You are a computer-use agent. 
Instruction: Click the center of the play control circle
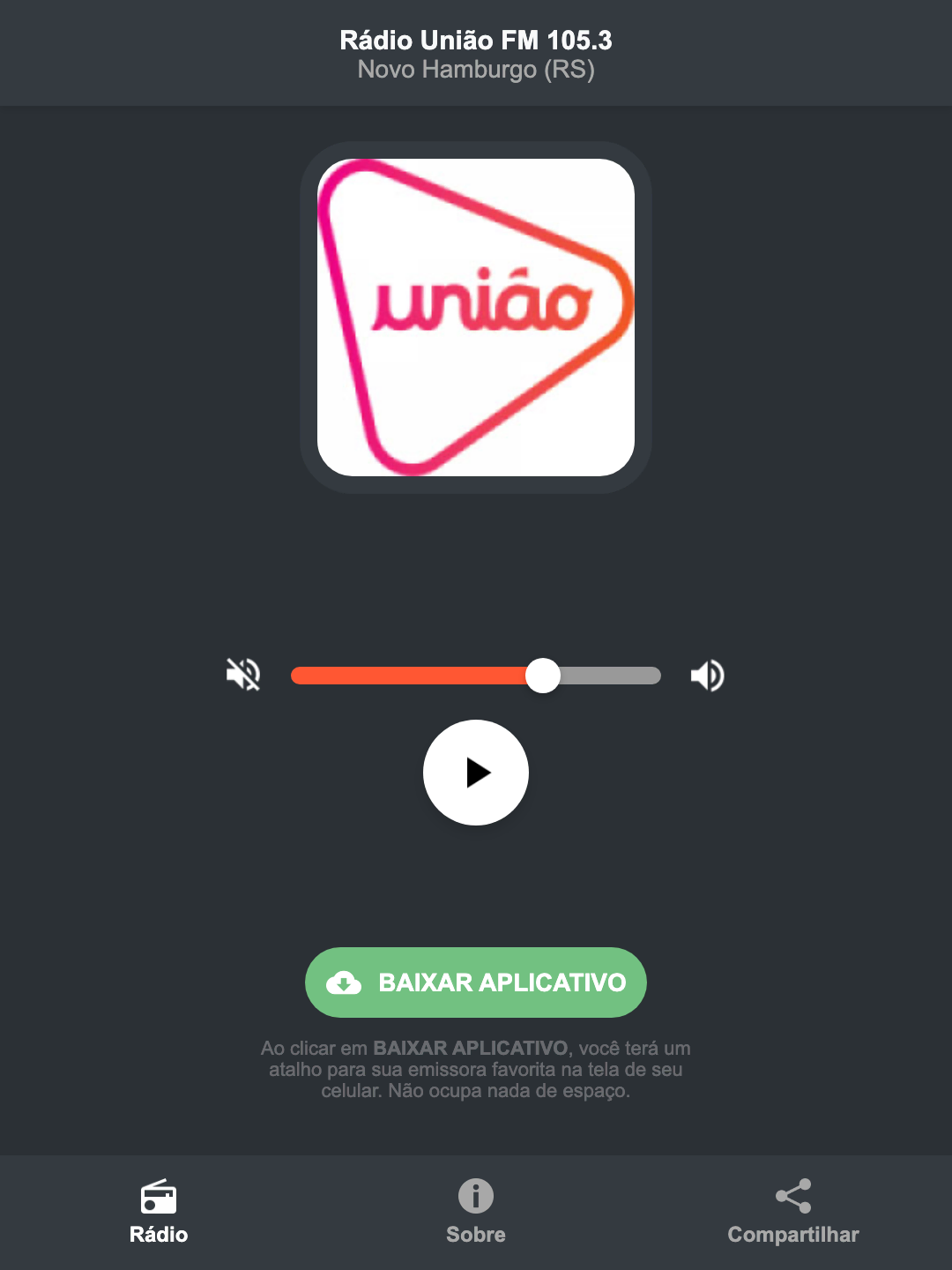[x=475, y=773]
